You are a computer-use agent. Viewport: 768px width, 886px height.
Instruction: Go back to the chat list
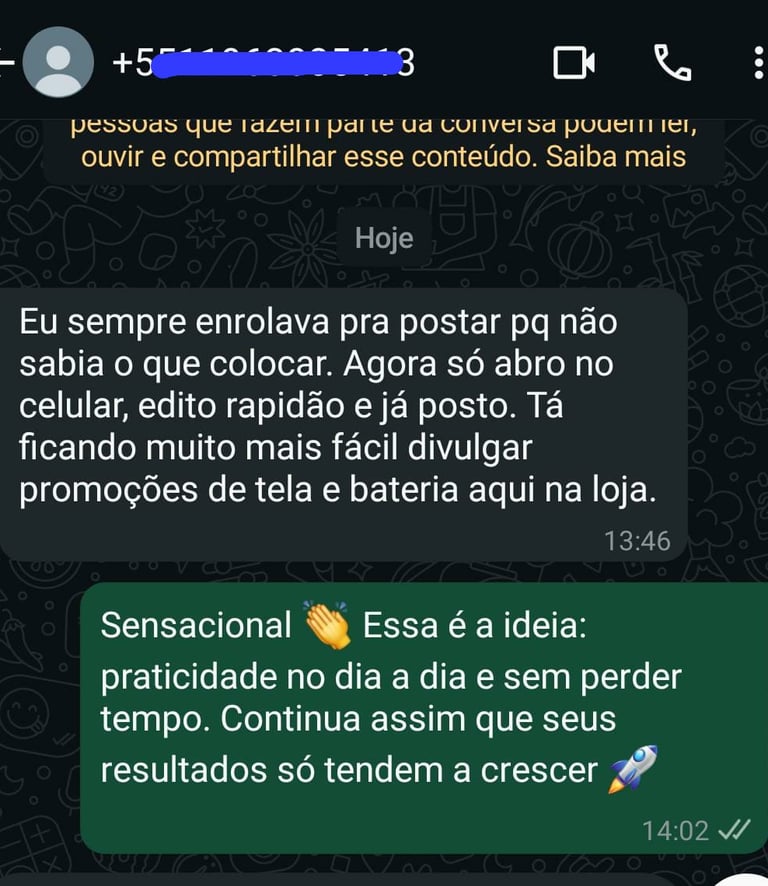point(7,62)
